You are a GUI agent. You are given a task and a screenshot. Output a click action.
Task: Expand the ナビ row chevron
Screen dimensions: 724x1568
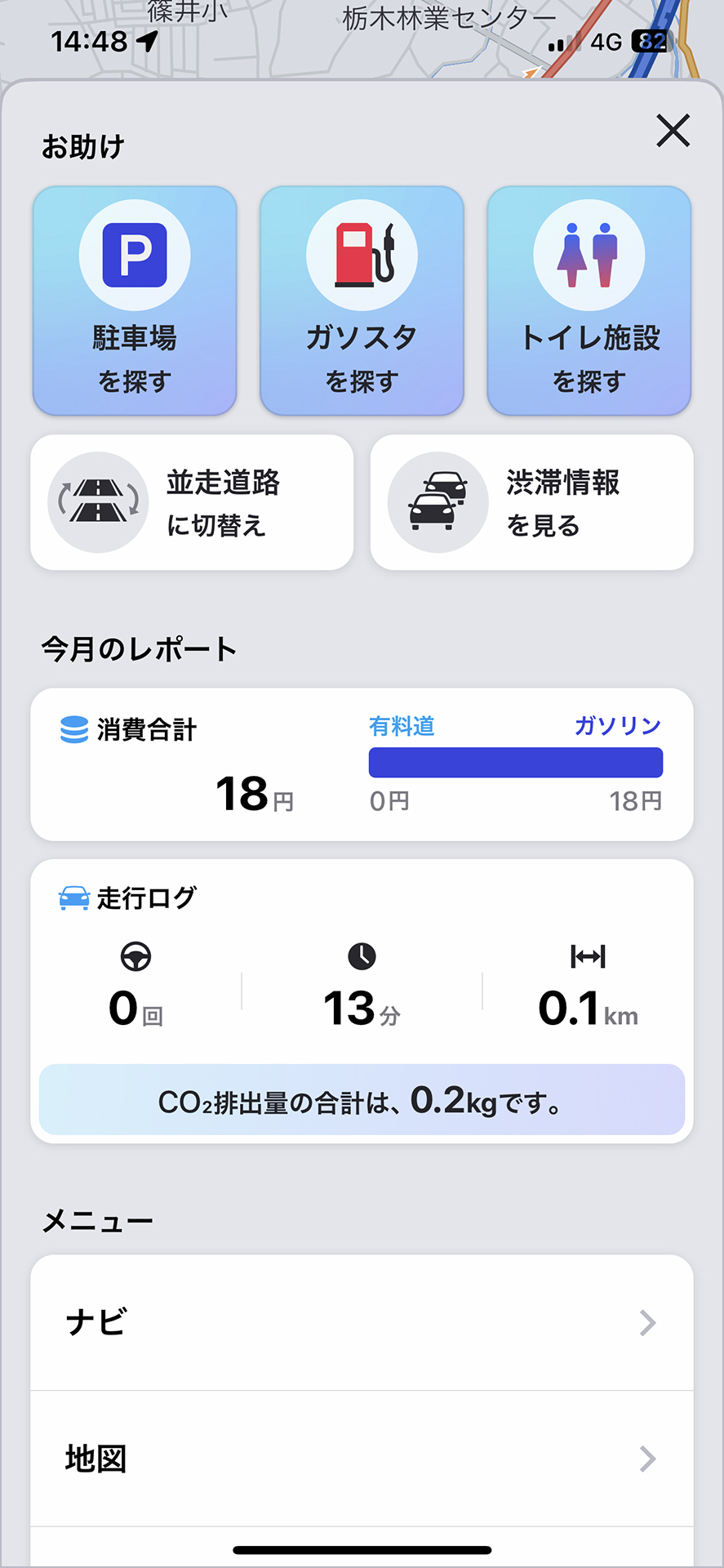[x=647, y=1323]
